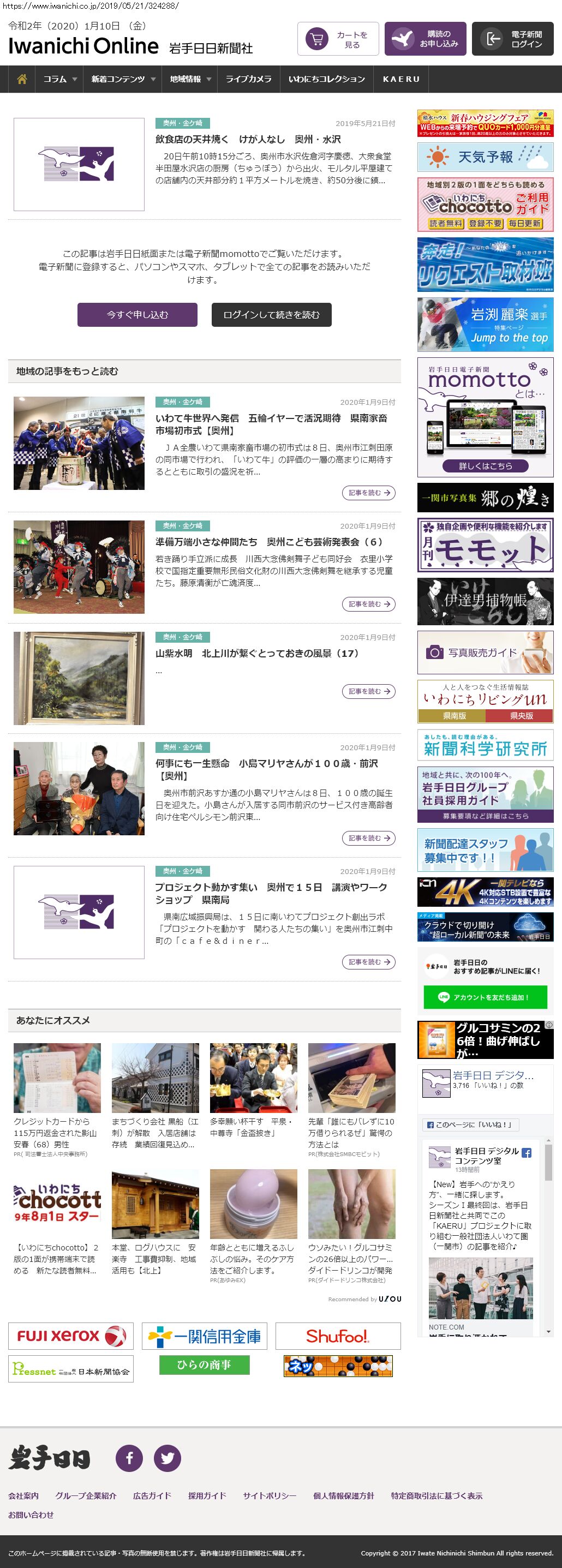The height and width of the screenshot is (1568, 562).
Task: Tap 購読のお申し込み subscription button
Action: click(x=425, y=40)
